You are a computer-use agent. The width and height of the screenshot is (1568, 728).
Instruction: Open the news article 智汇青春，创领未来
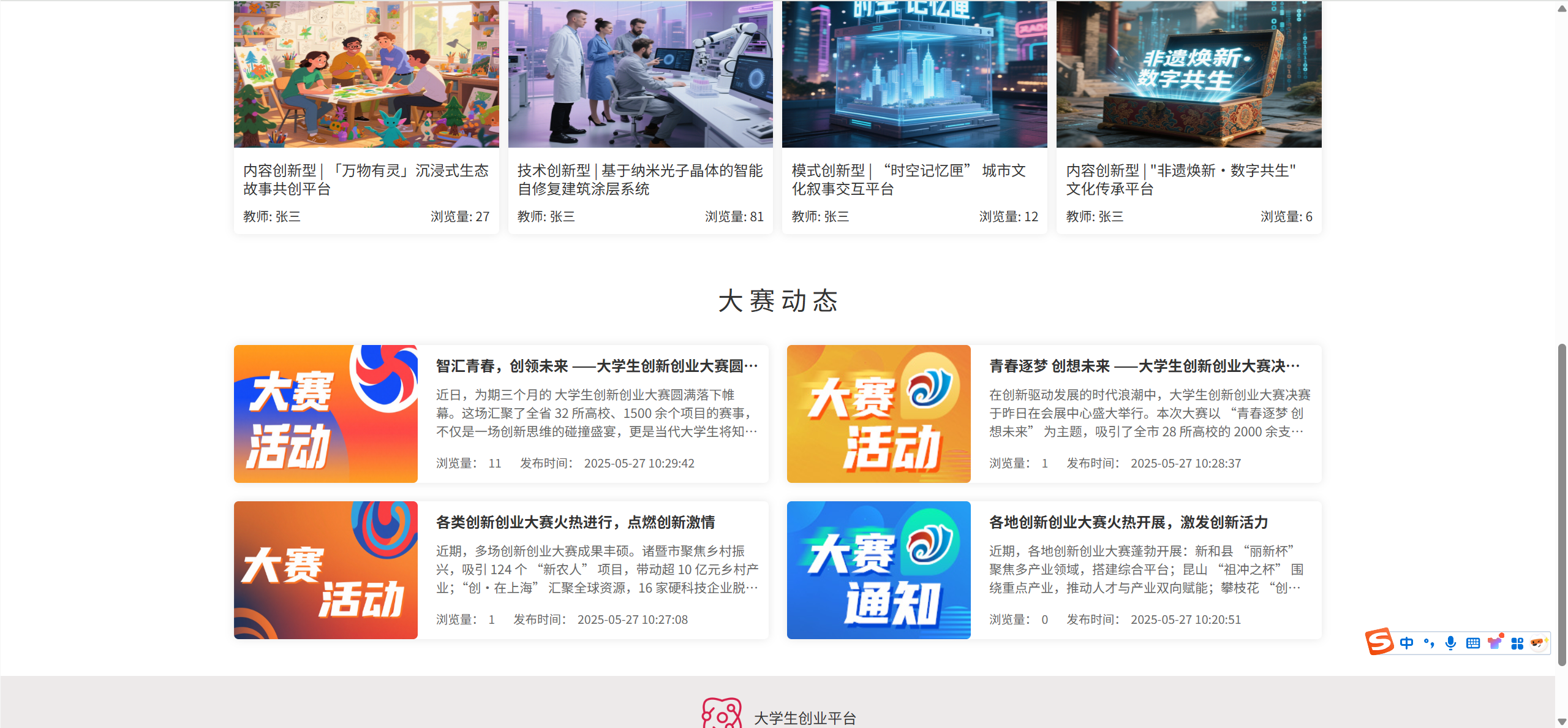pyautogui.click(x=597, y=366)
